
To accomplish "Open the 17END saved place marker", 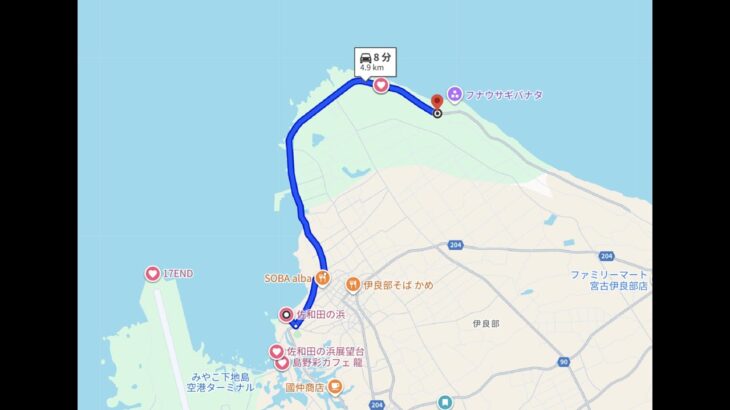I will [152, 273].
